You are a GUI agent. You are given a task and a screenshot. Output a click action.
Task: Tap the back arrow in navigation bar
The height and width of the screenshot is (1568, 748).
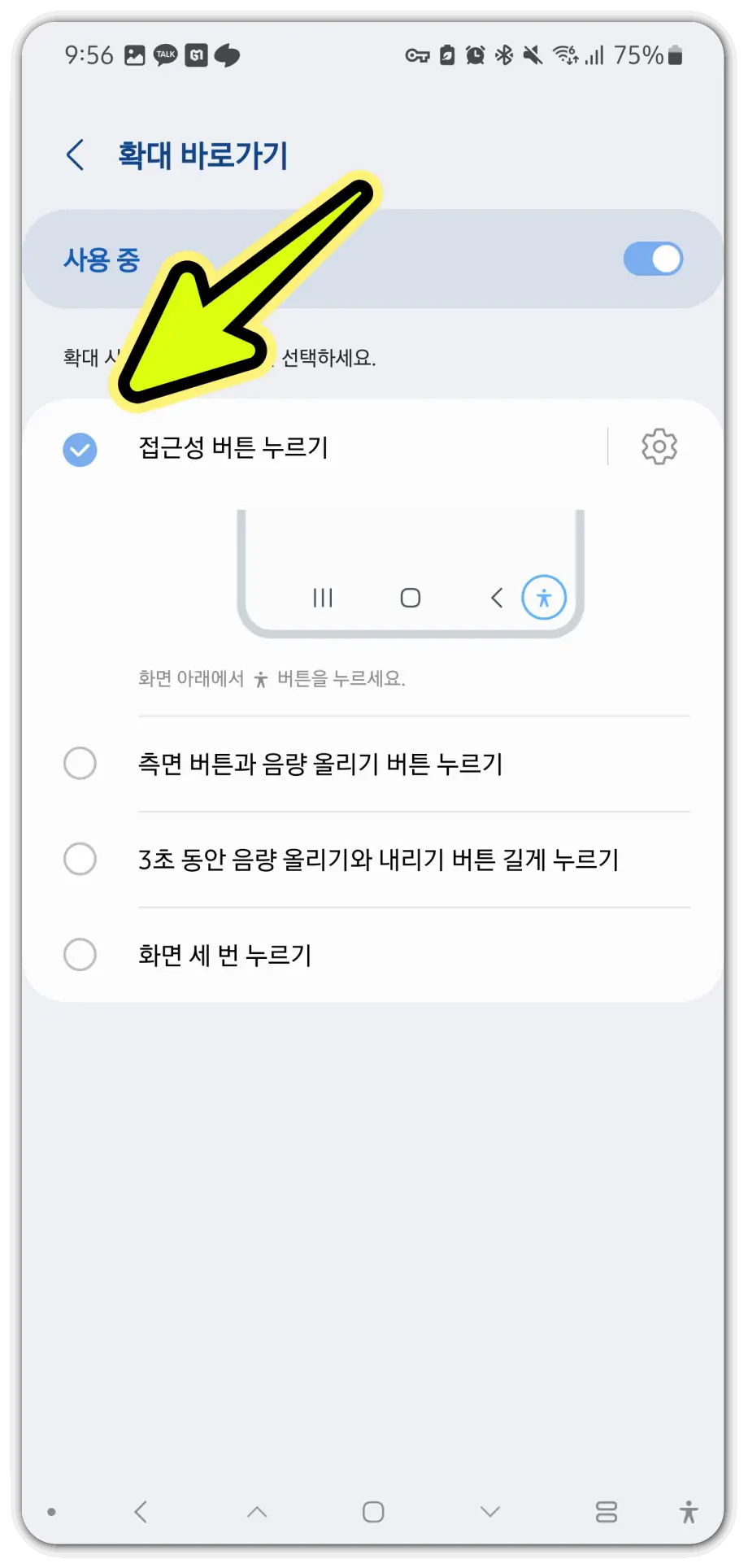pos(140,1512)
